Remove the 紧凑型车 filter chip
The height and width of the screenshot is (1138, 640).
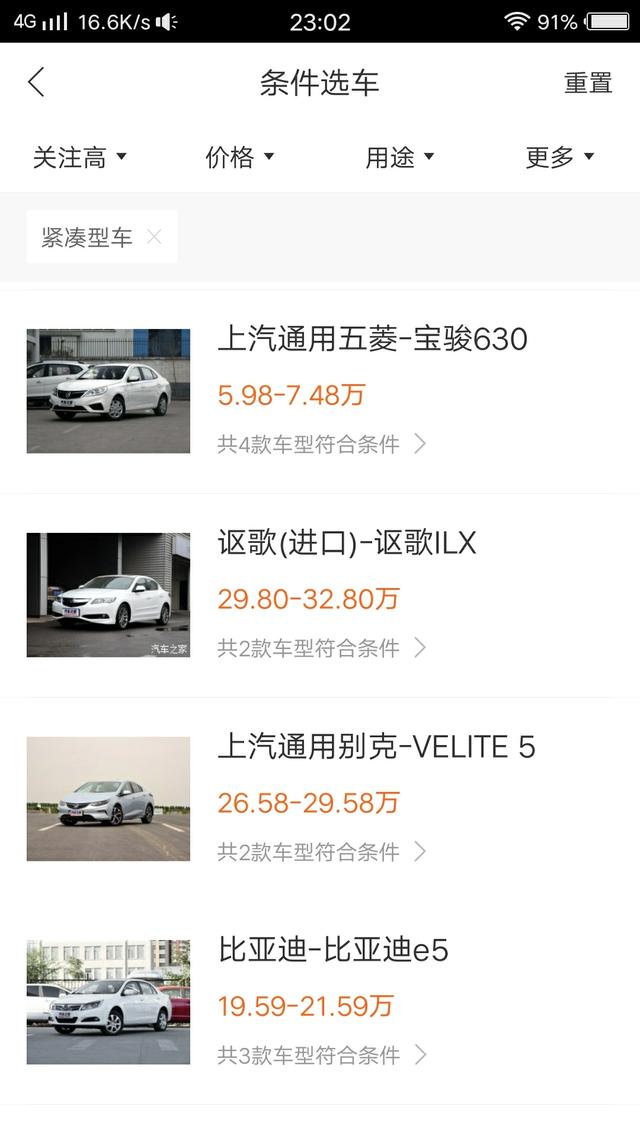[154, 237]
